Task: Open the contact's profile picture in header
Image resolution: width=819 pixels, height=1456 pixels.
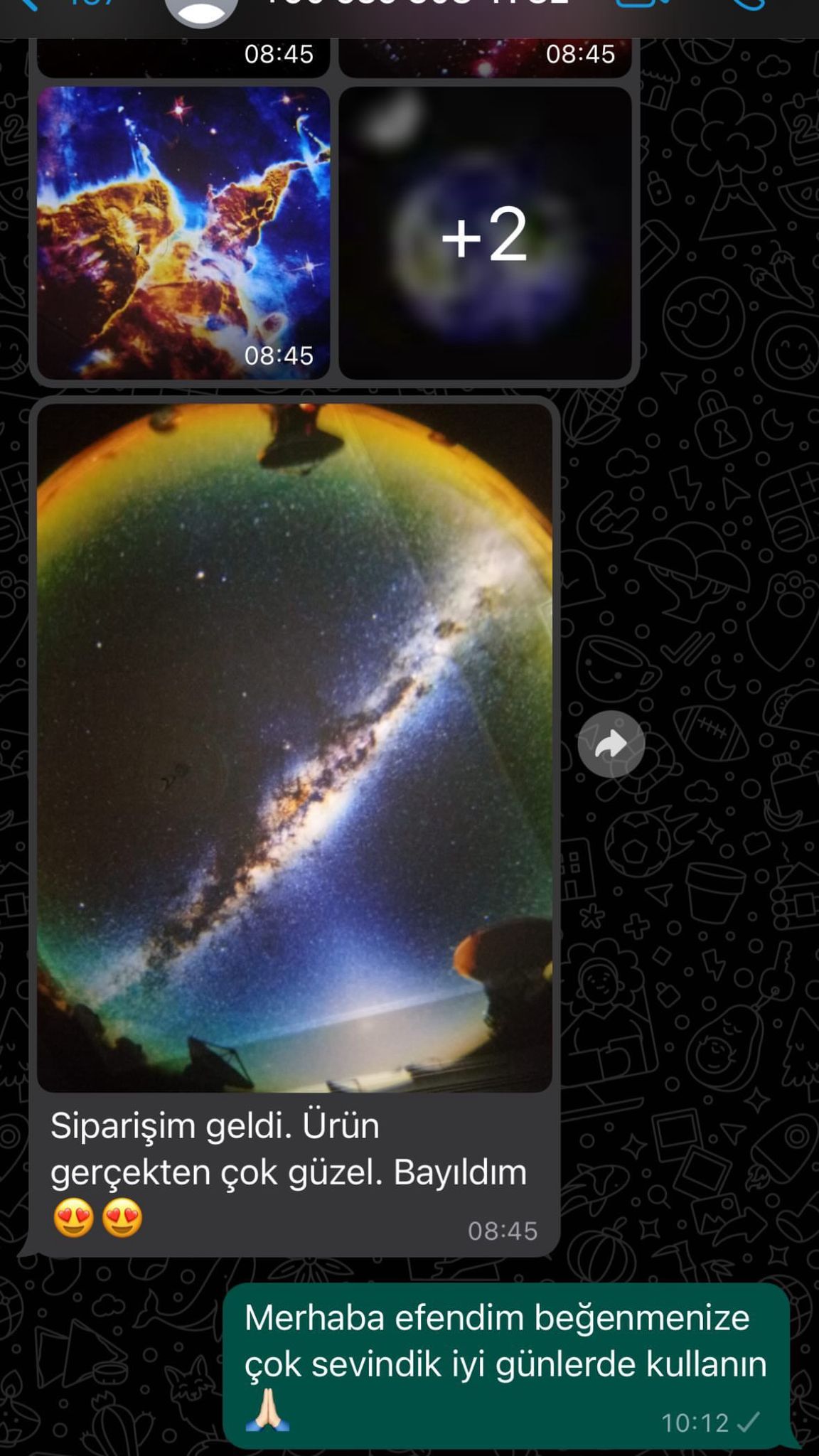Action: [x=201, y=9]
